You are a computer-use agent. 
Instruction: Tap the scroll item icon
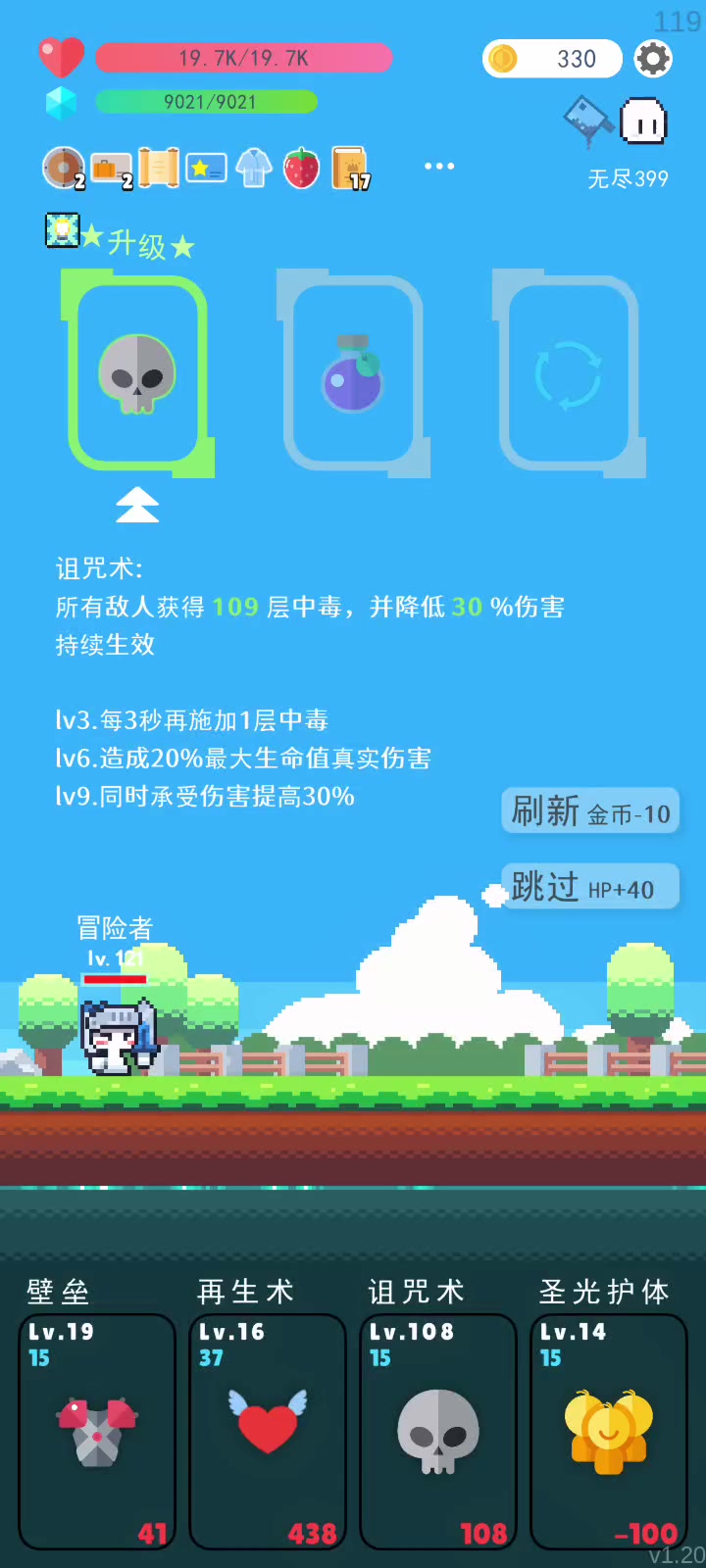coord(159,168)
